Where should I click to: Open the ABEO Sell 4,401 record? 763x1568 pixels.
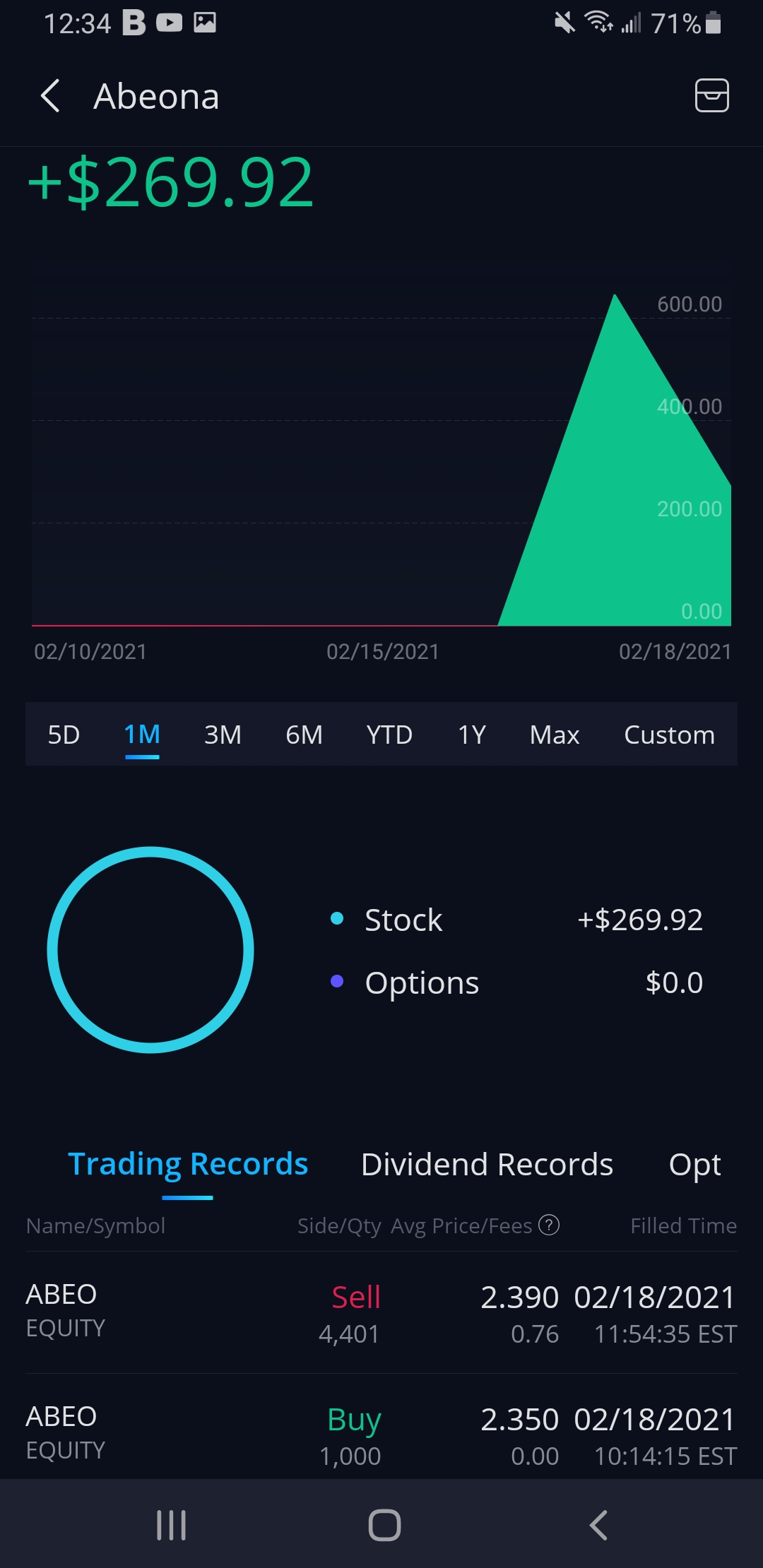381,1313
